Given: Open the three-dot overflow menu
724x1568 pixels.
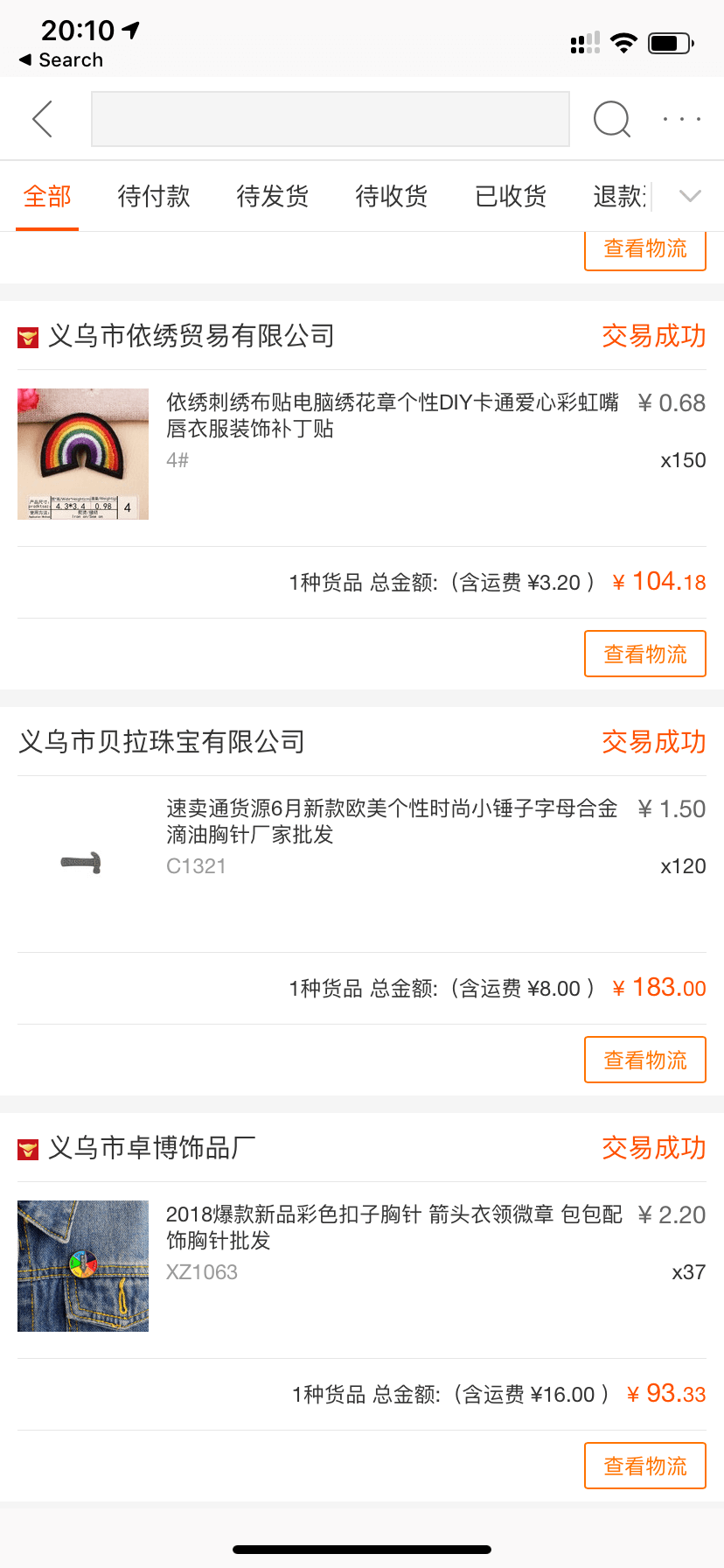Looking at the screenshot, I should (x=681, y=119).
